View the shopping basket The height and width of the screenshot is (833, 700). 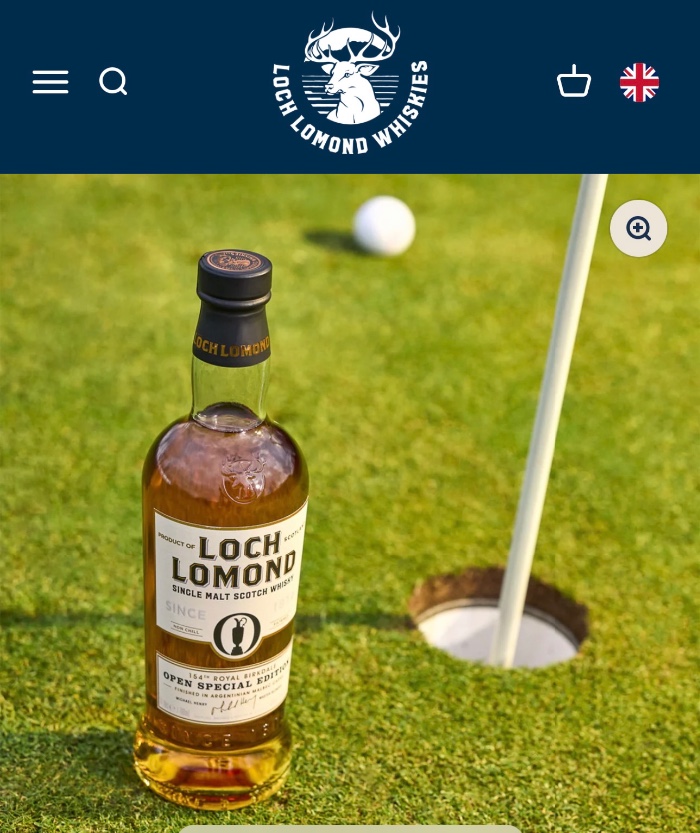coord(574,81)
